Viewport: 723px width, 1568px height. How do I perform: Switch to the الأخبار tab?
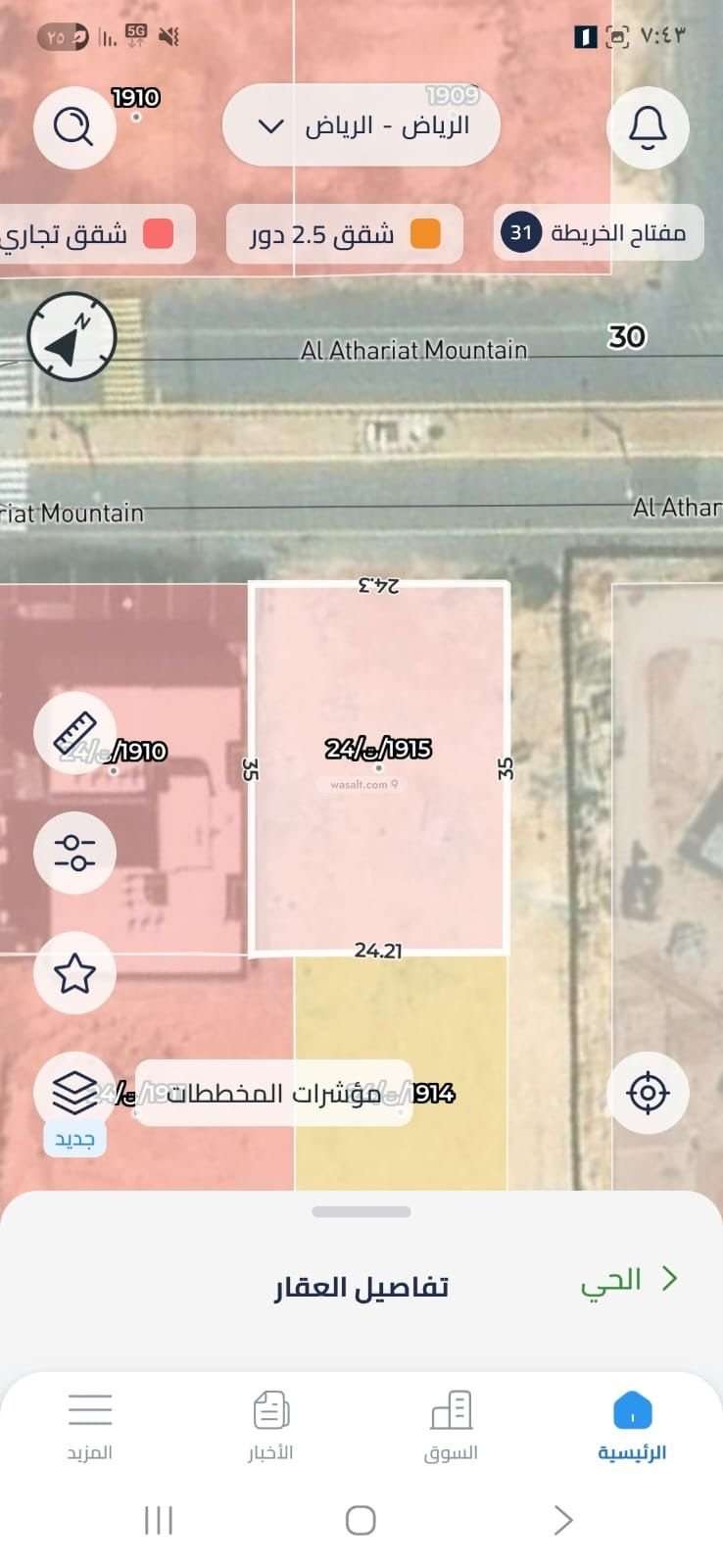tap(270, 1426)
